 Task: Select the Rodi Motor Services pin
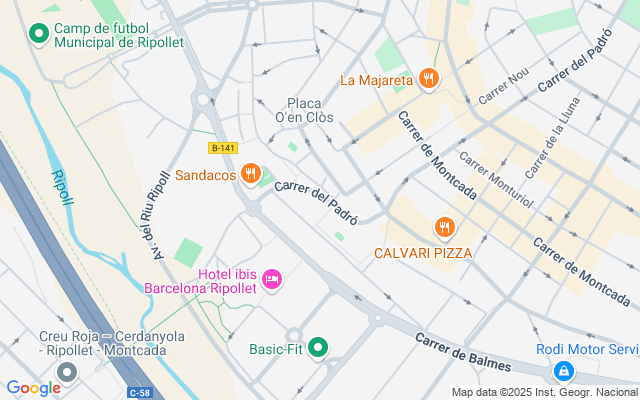click(565, 372)
